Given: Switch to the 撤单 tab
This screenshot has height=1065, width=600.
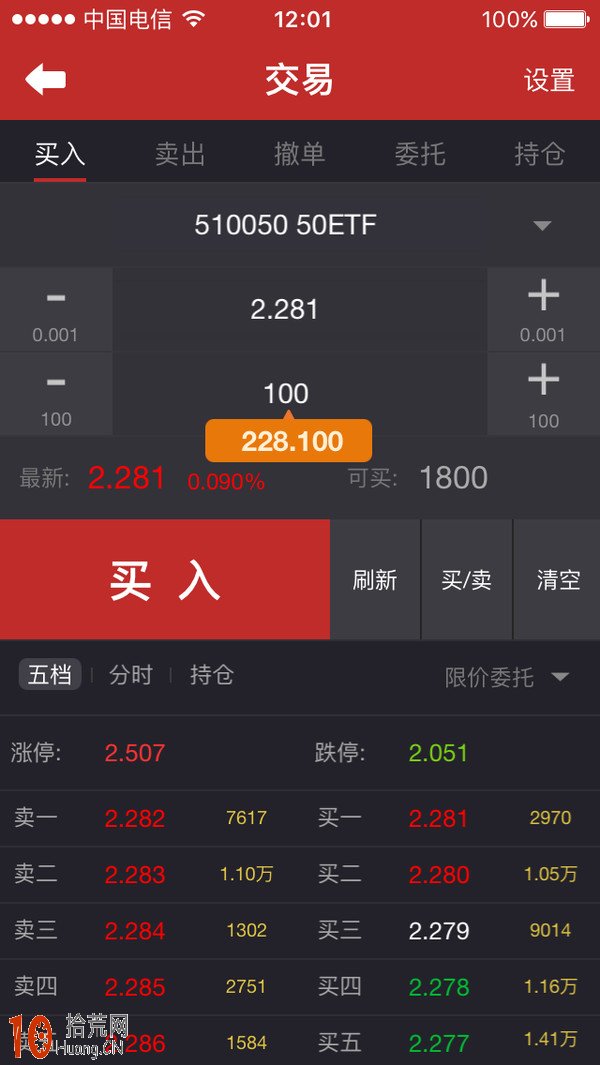Looking at the screenshot, I should [x=300, y=154].
